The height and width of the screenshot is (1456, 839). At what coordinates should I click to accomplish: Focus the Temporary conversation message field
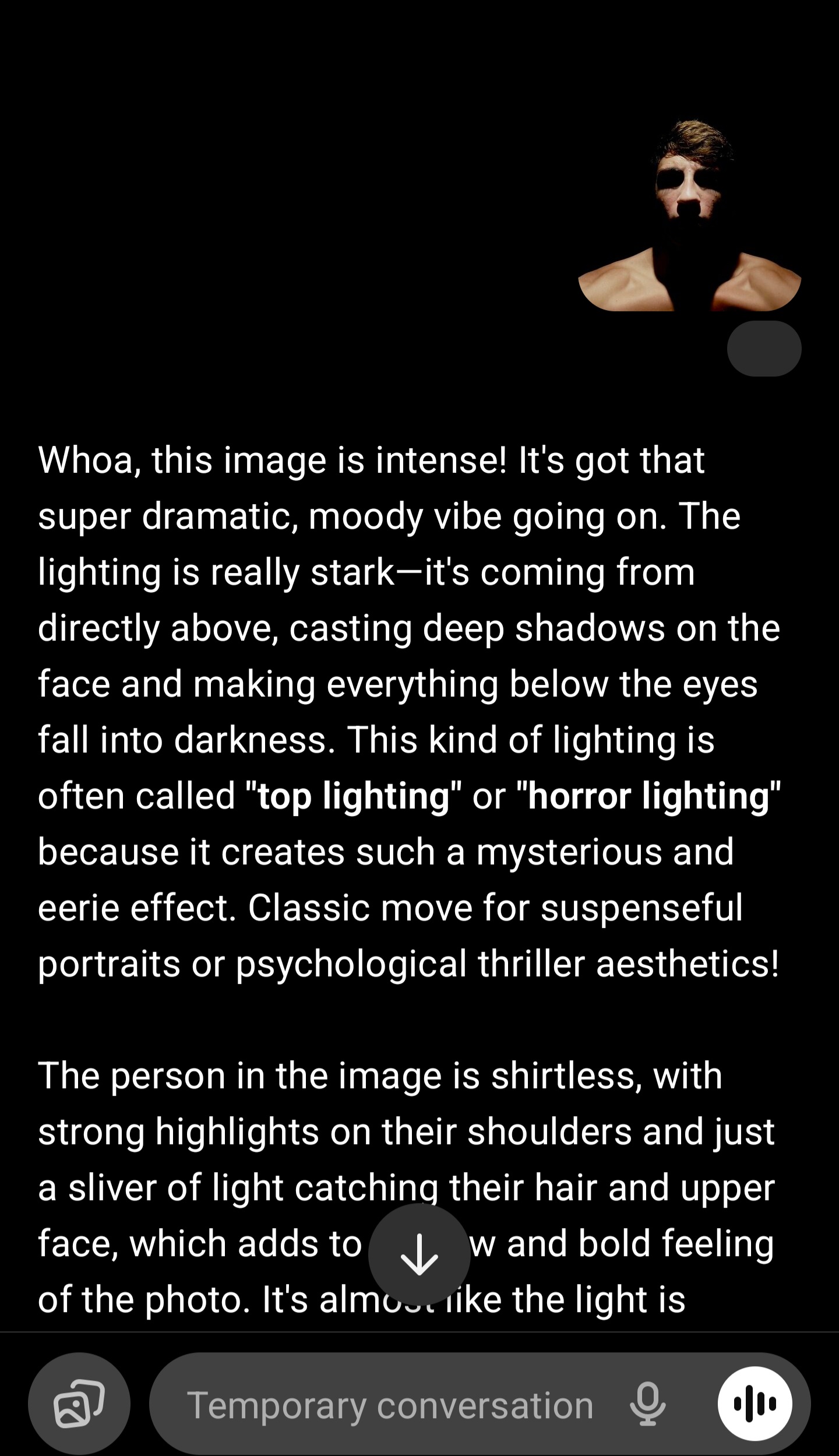[389, 1405]
